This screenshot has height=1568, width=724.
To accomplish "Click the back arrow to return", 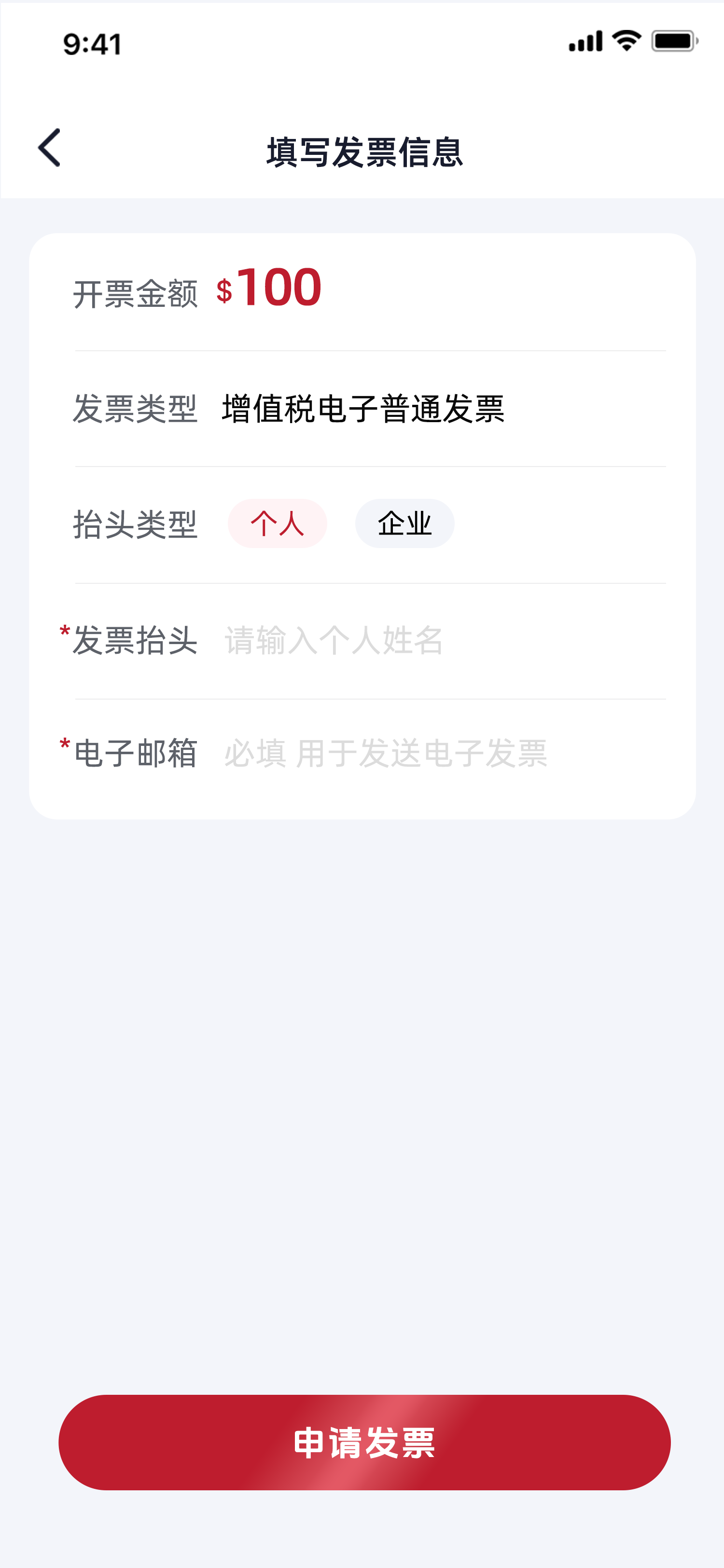I will pos(49,146).
